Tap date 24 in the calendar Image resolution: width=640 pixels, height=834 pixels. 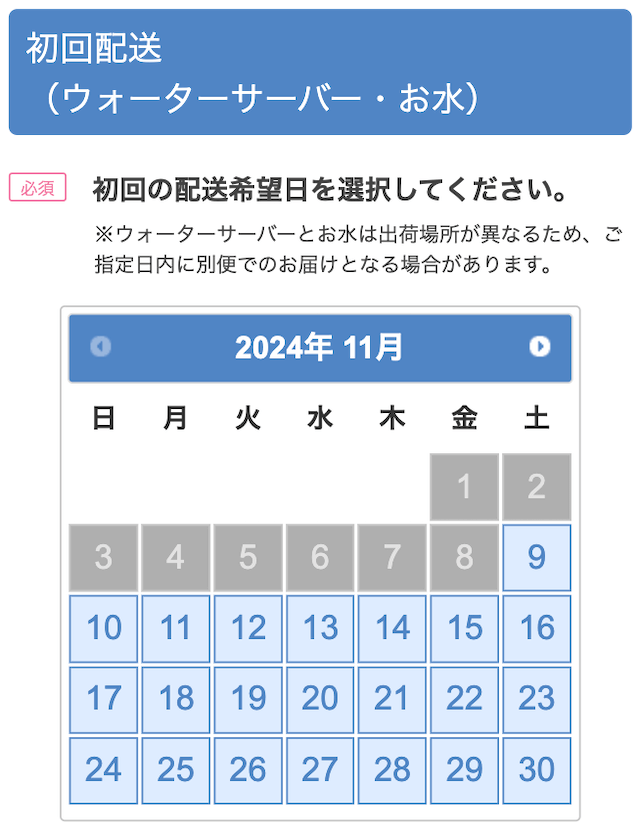point(104,771)
